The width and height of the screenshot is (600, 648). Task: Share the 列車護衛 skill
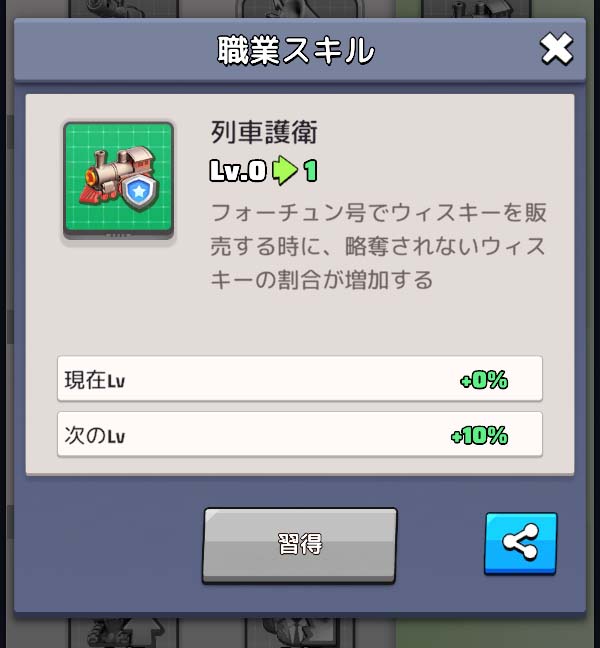520,543
